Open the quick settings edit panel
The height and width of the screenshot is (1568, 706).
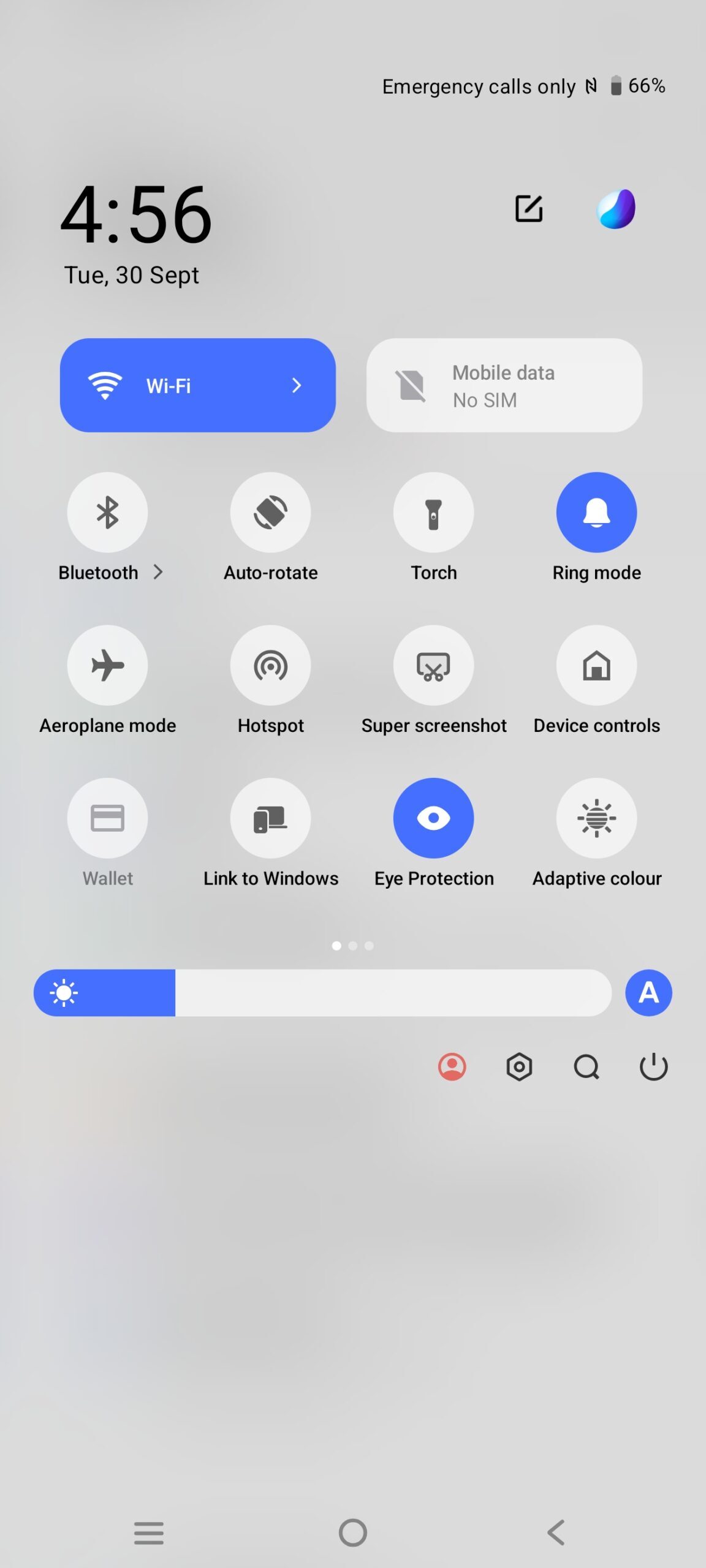tap(528, 209)
